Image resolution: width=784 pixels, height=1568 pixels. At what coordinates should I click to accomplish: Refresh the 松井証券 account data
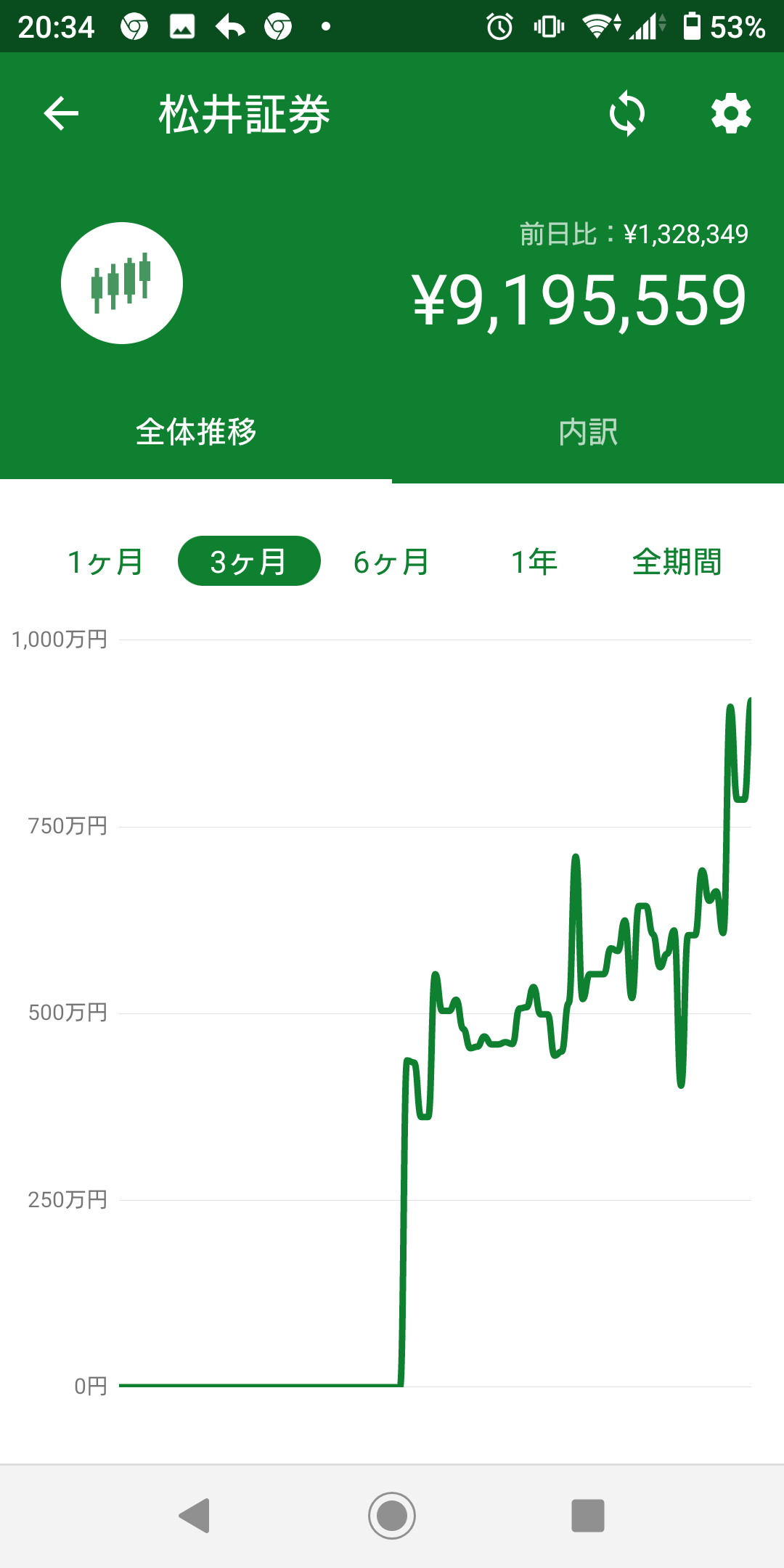coord(626,114)
